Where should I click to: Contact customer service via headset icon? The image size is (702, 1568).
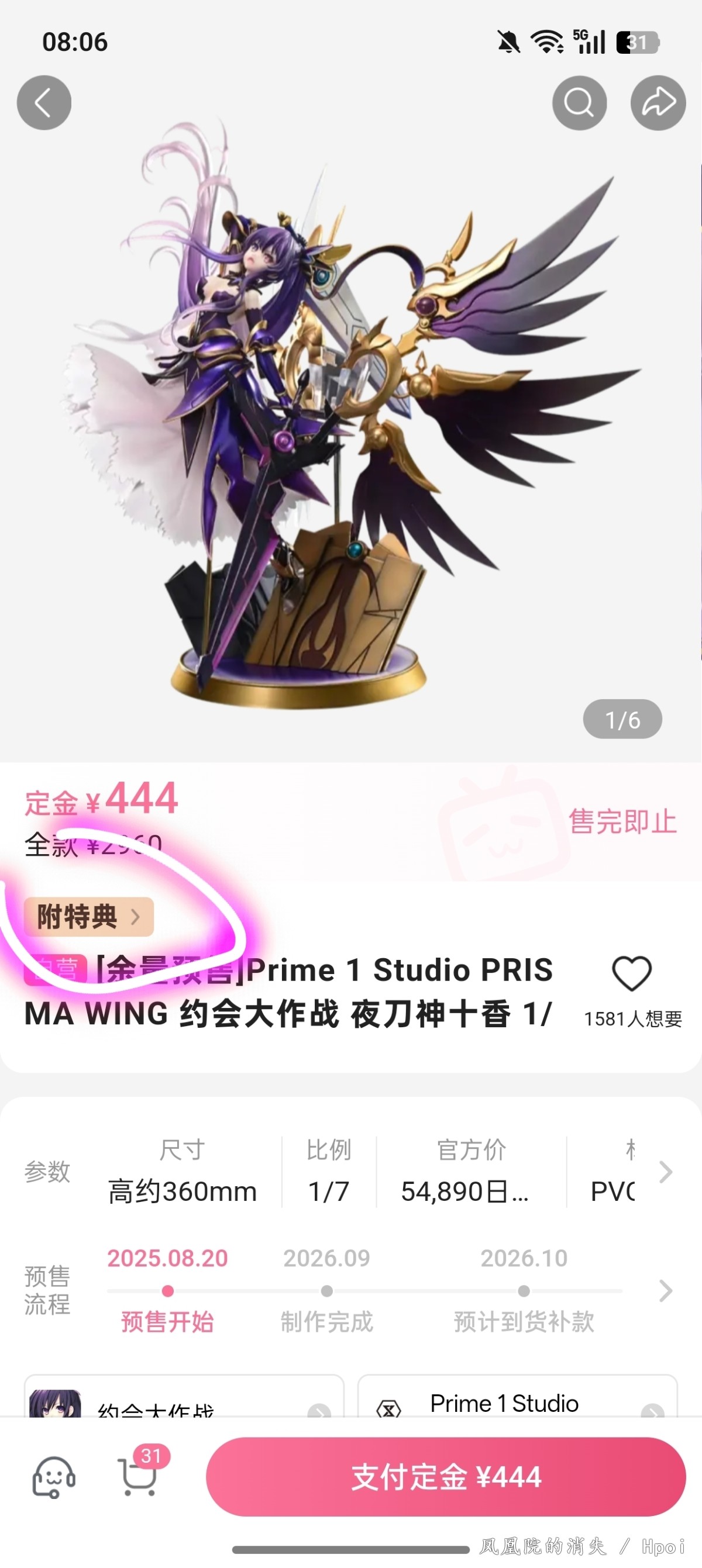(x=54, y=1476)
